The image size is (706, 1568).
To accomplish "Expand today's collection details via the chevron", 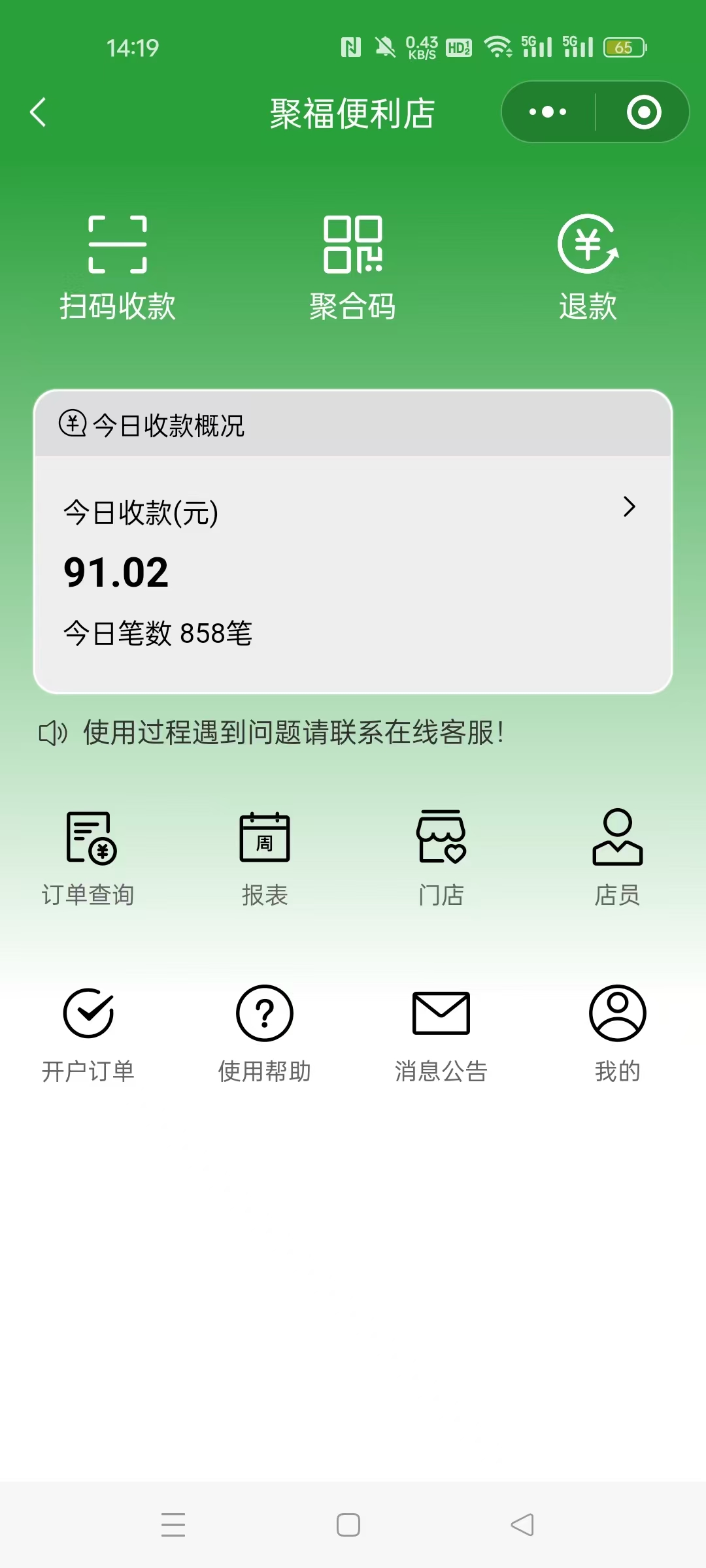I will (630, 506).
